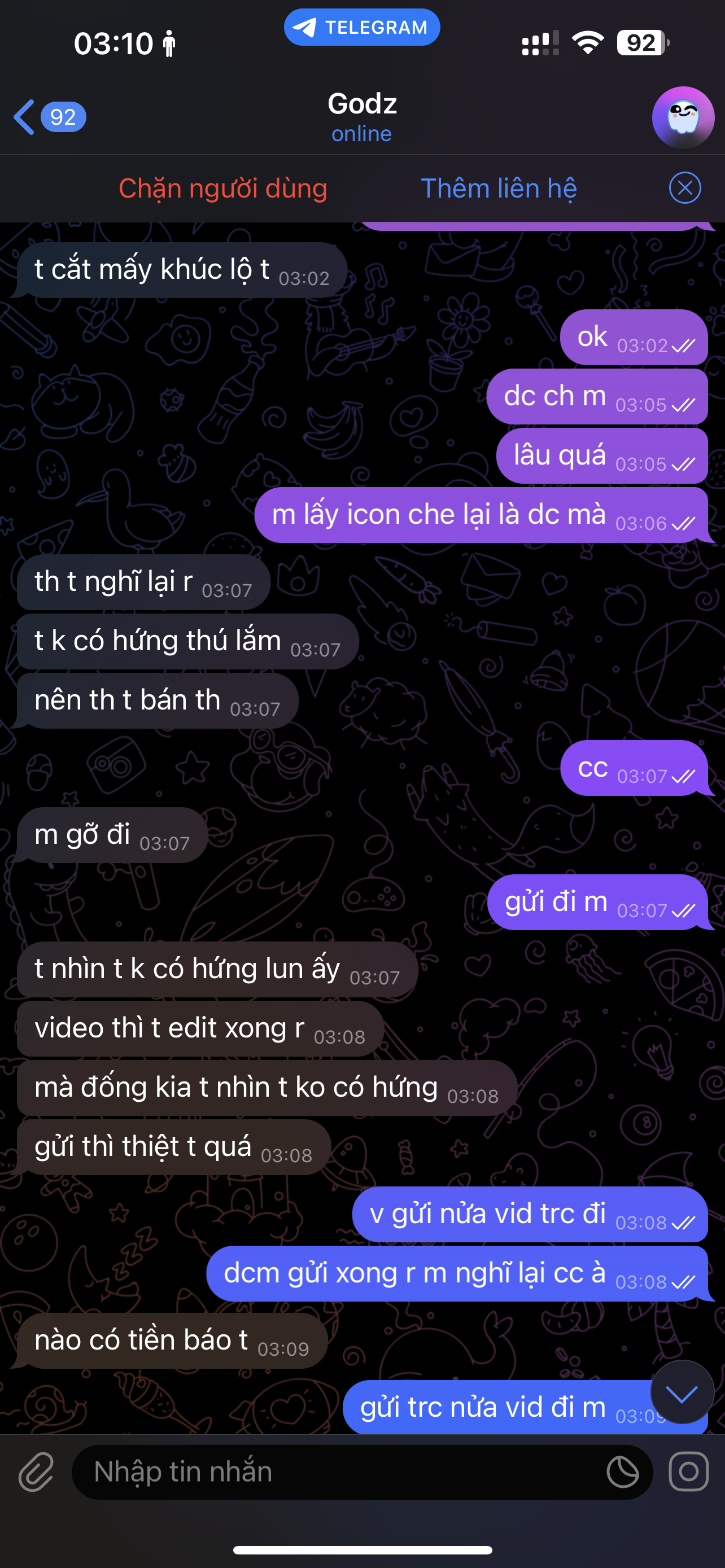Tap Chặn người dùng to block user

pos(223,188)
